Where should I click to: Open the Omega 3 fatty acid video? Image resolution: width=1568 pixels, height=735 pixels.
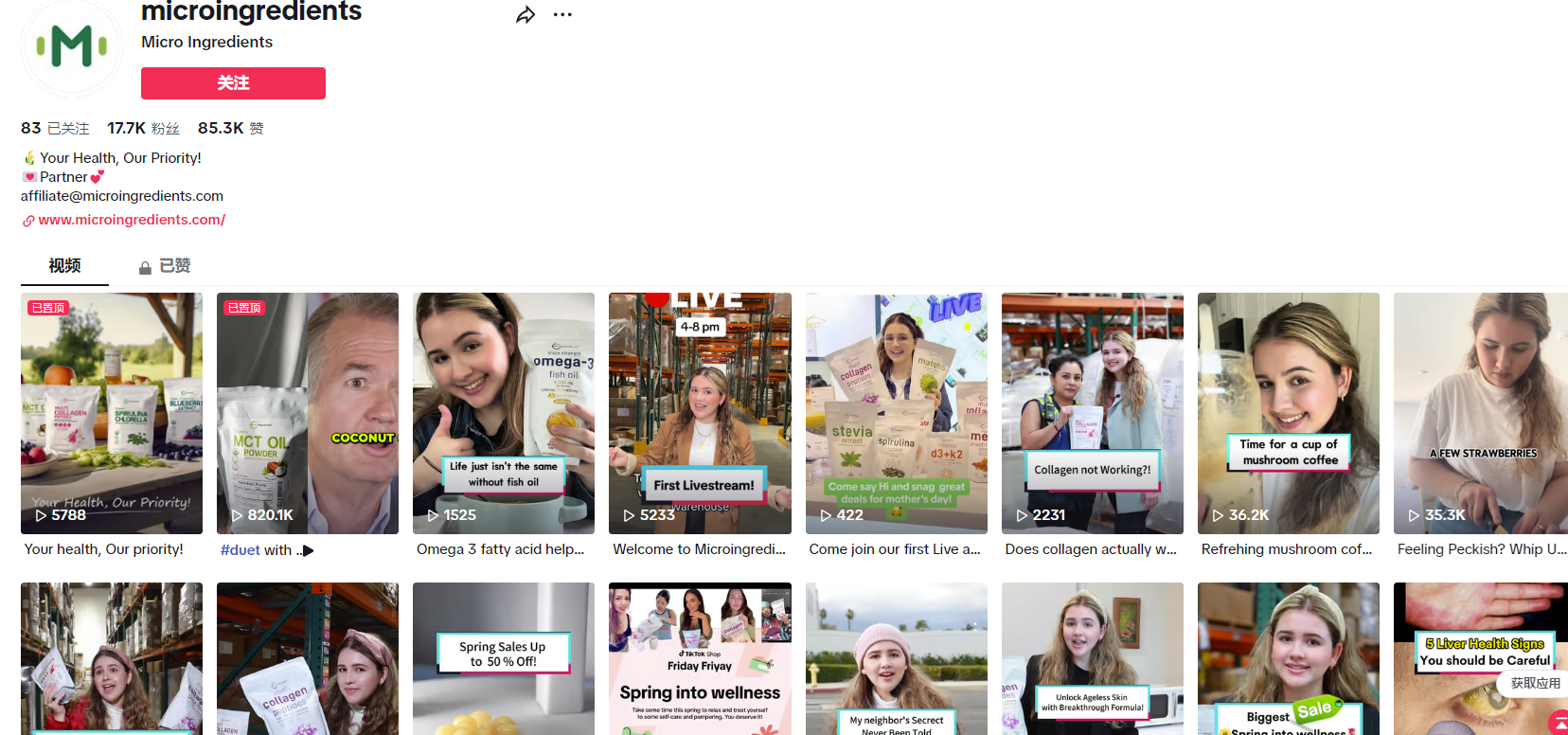(x=504, y=413)
